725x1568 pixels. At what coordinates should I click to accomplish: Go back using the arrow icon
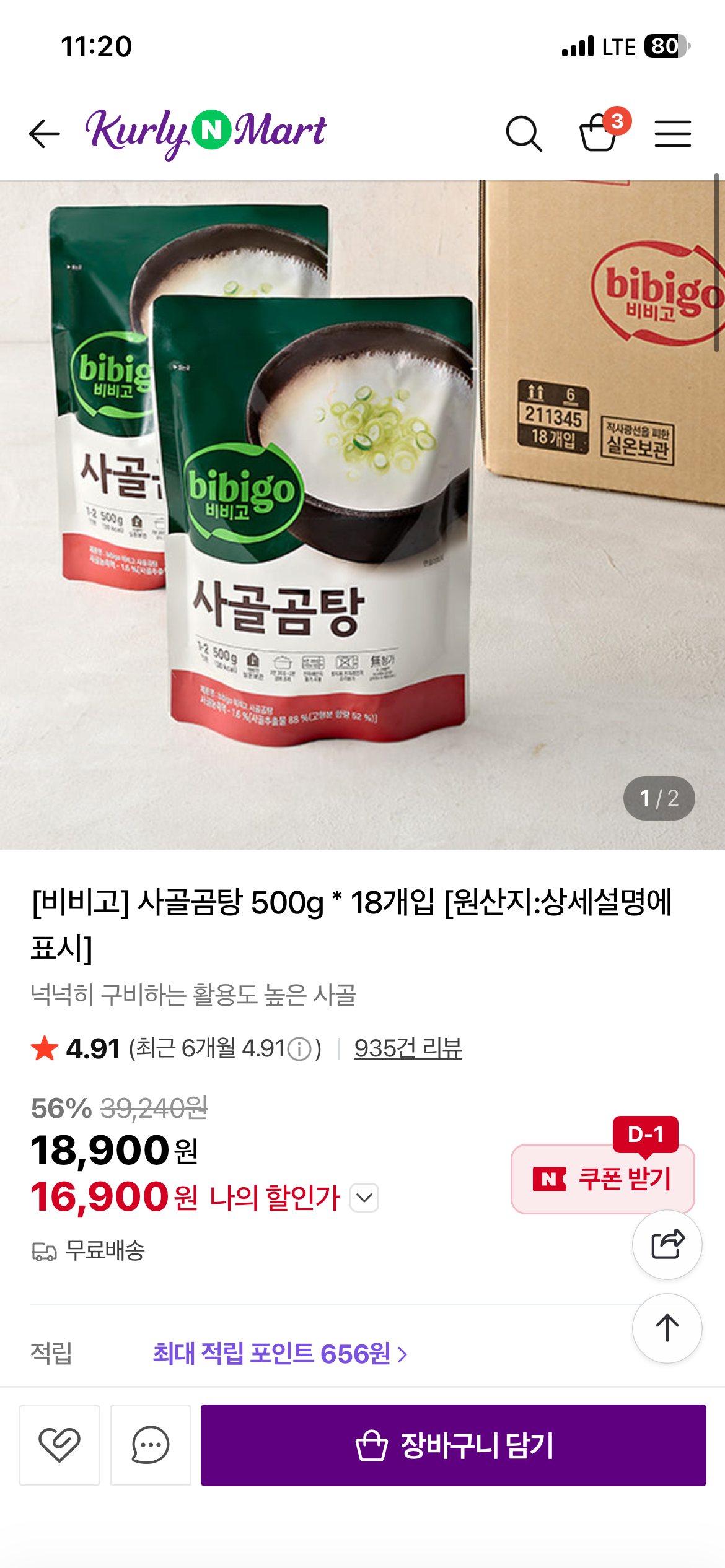(x=45, y=134)
